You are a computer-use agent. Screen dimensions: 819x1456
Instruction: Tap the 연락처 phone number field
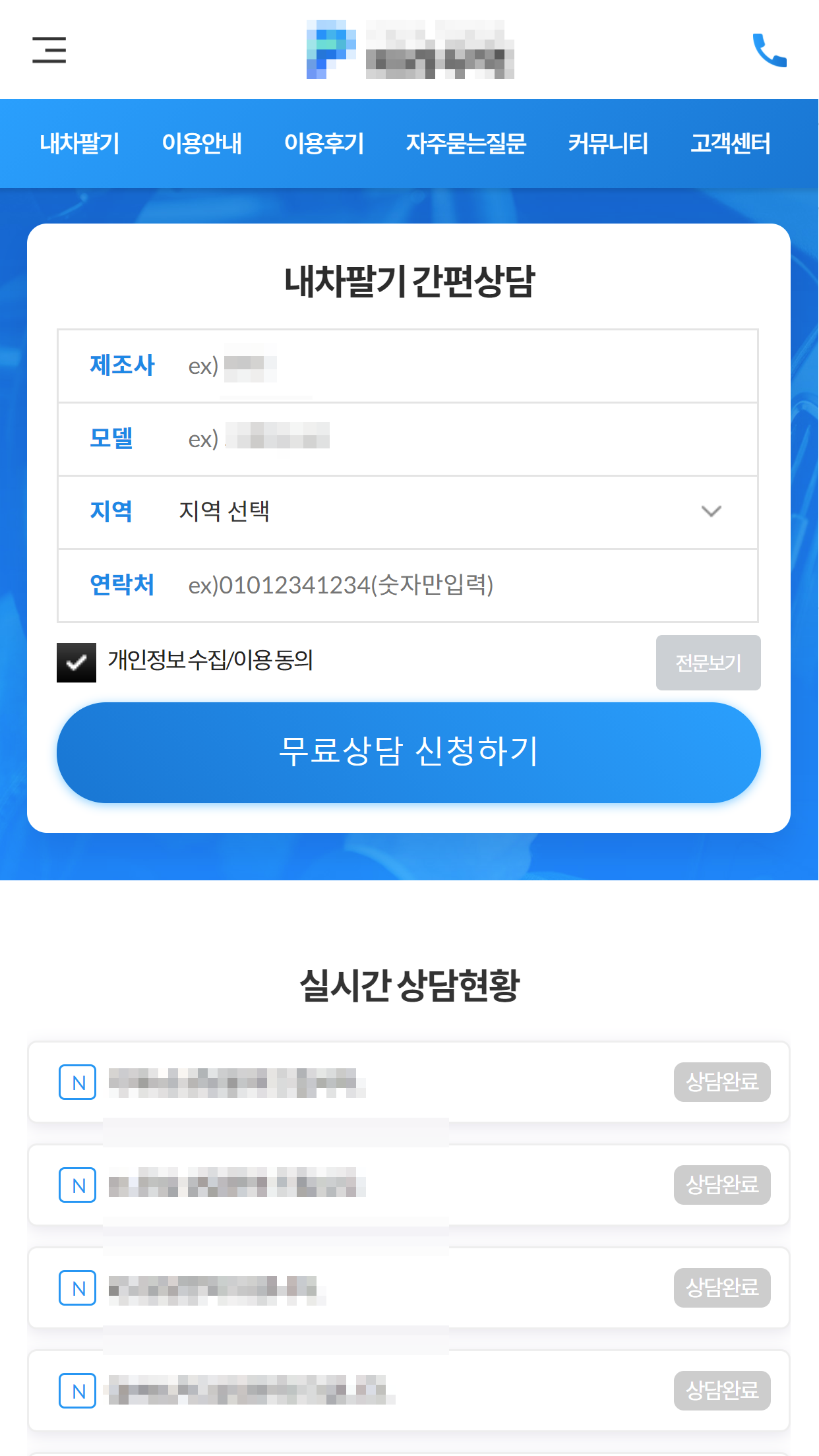462,585
